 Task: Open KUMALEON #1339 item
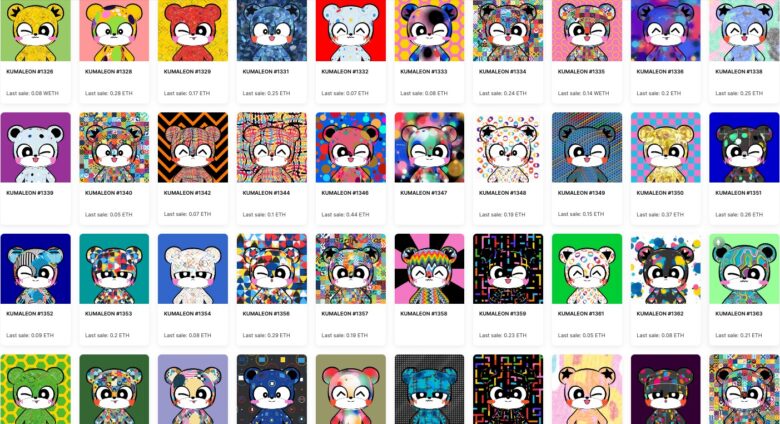tap(35, 147)
